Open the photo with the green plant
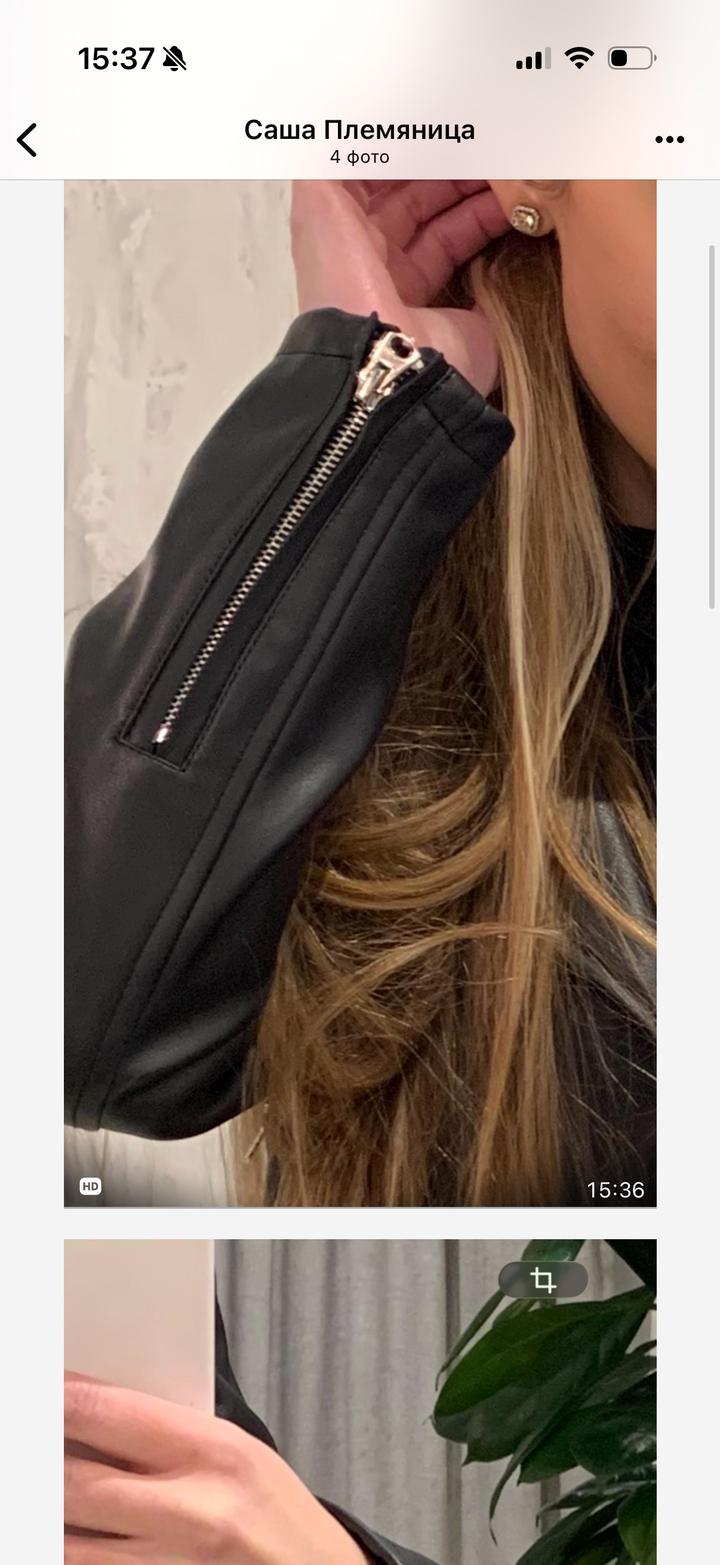Screen dimensions: 720x1565 pyautogui.click(x=360, y=1420)
